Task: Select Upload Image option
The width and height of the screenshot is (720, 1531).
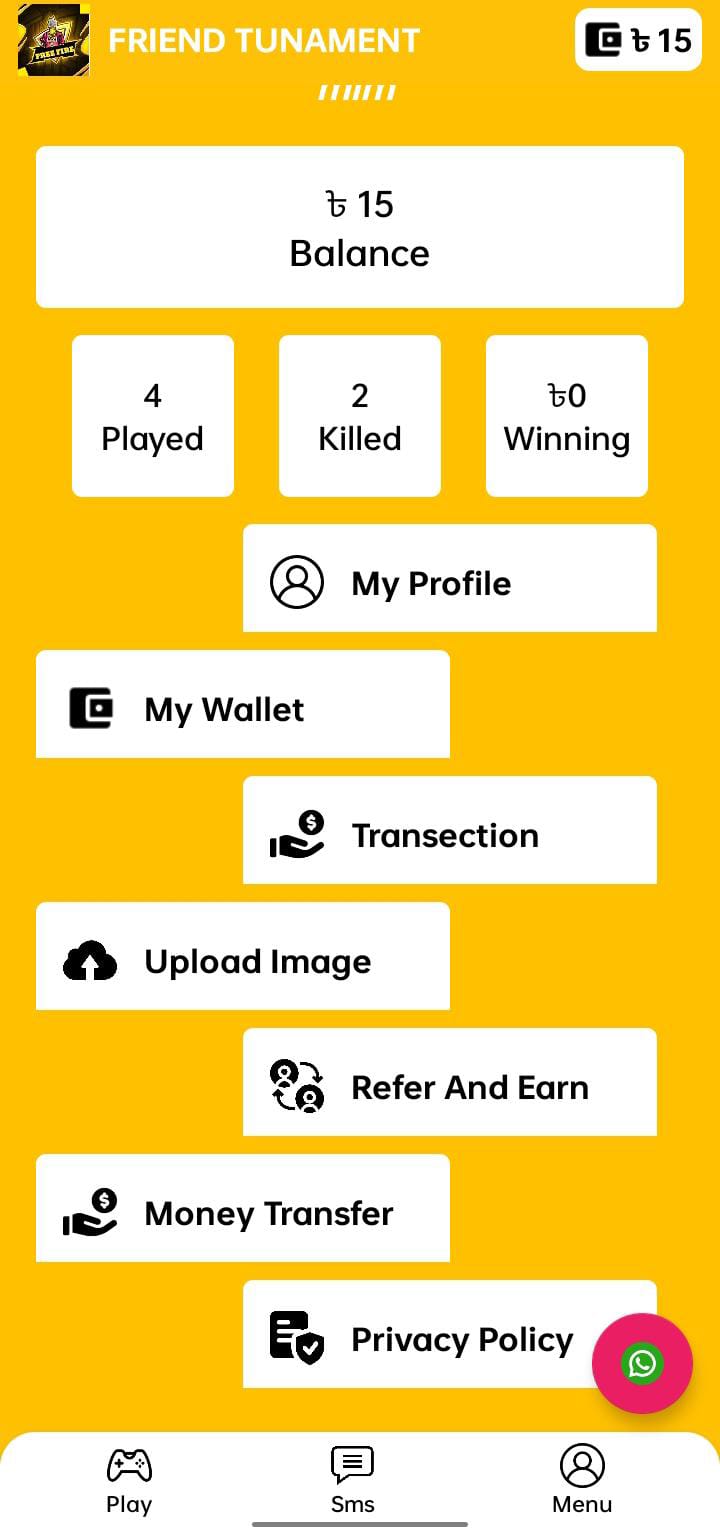Action: 243,956
